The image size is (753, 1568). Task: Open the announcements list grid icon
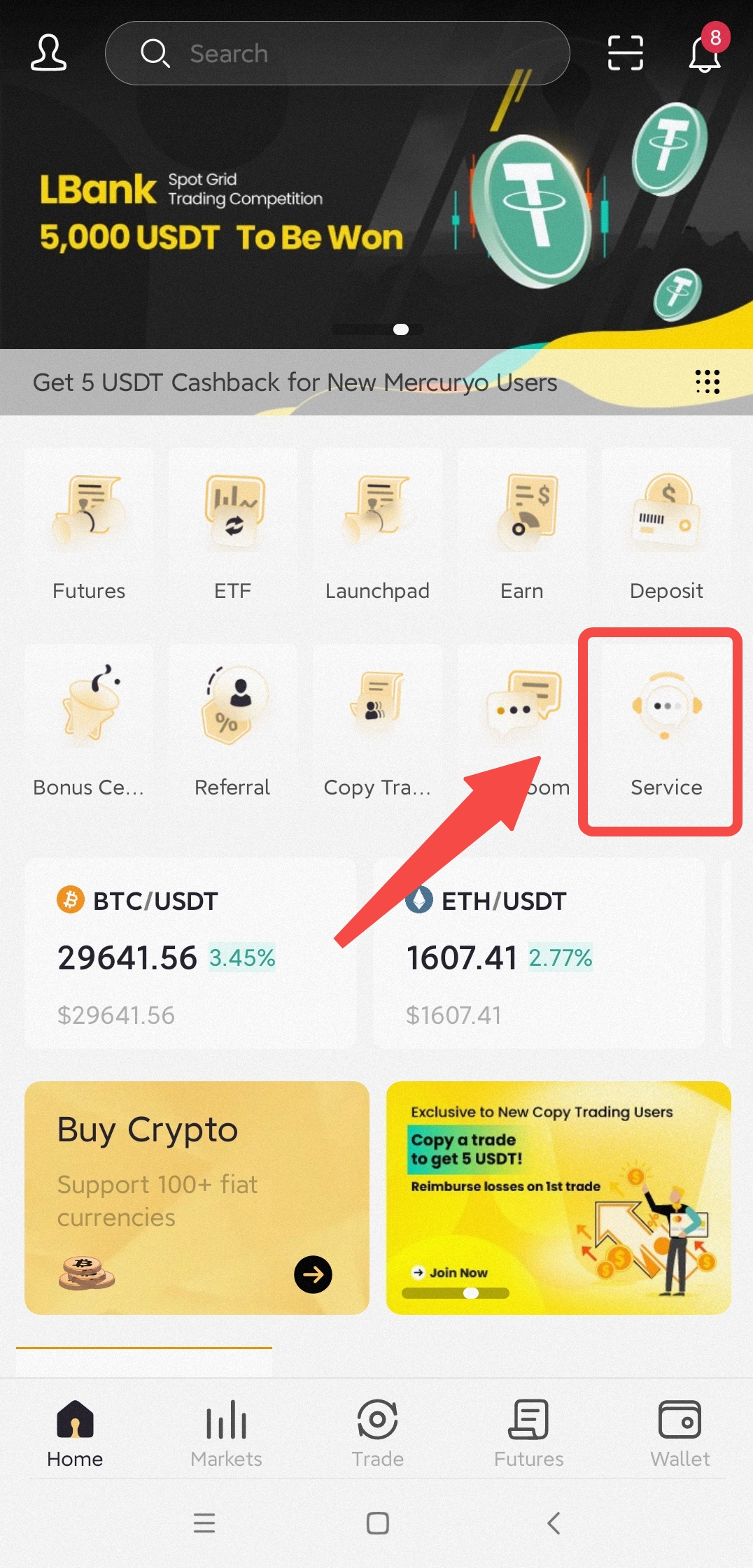click(x=707, y=382)
